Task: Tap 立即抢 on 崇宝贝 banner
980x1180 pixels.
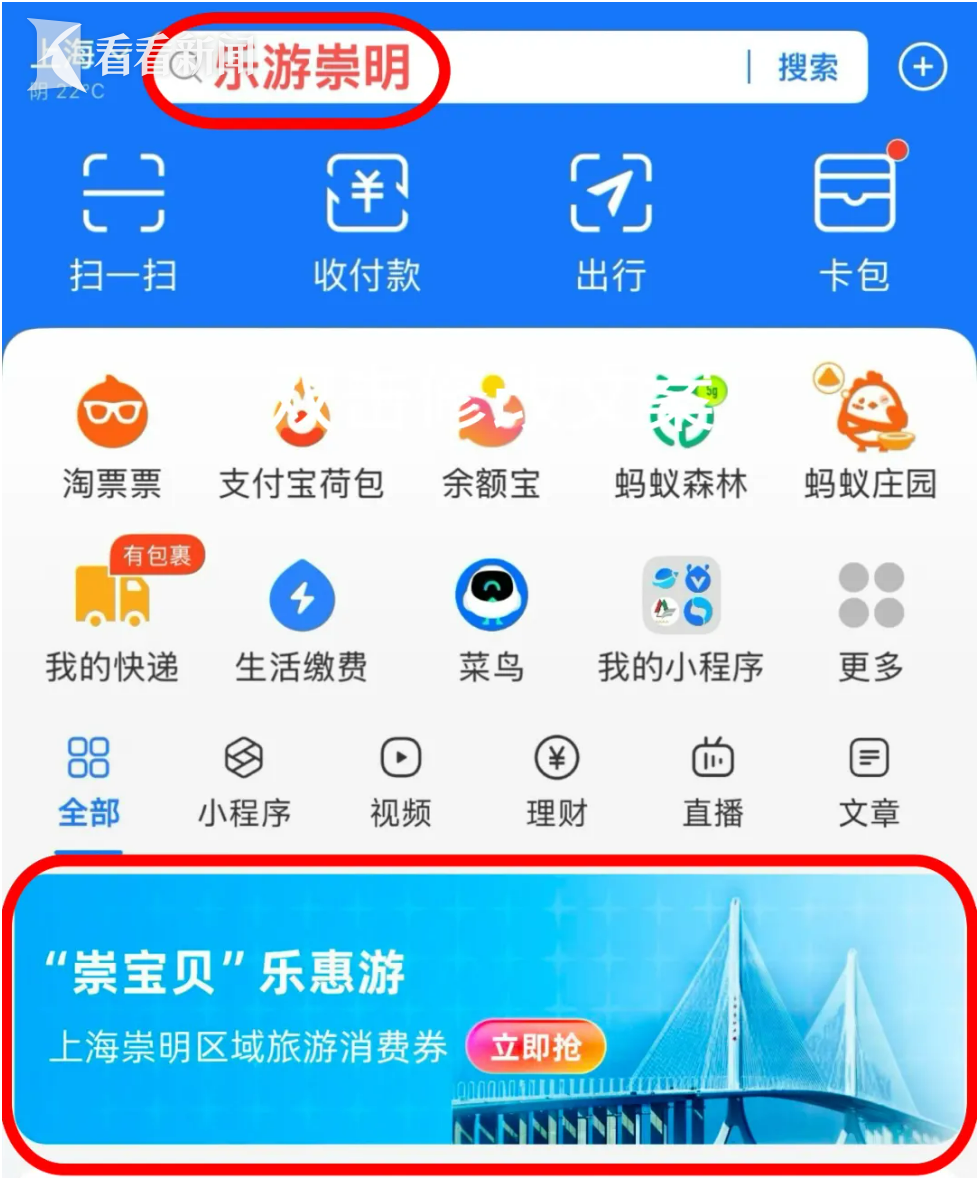Action: click(536, 1047)
